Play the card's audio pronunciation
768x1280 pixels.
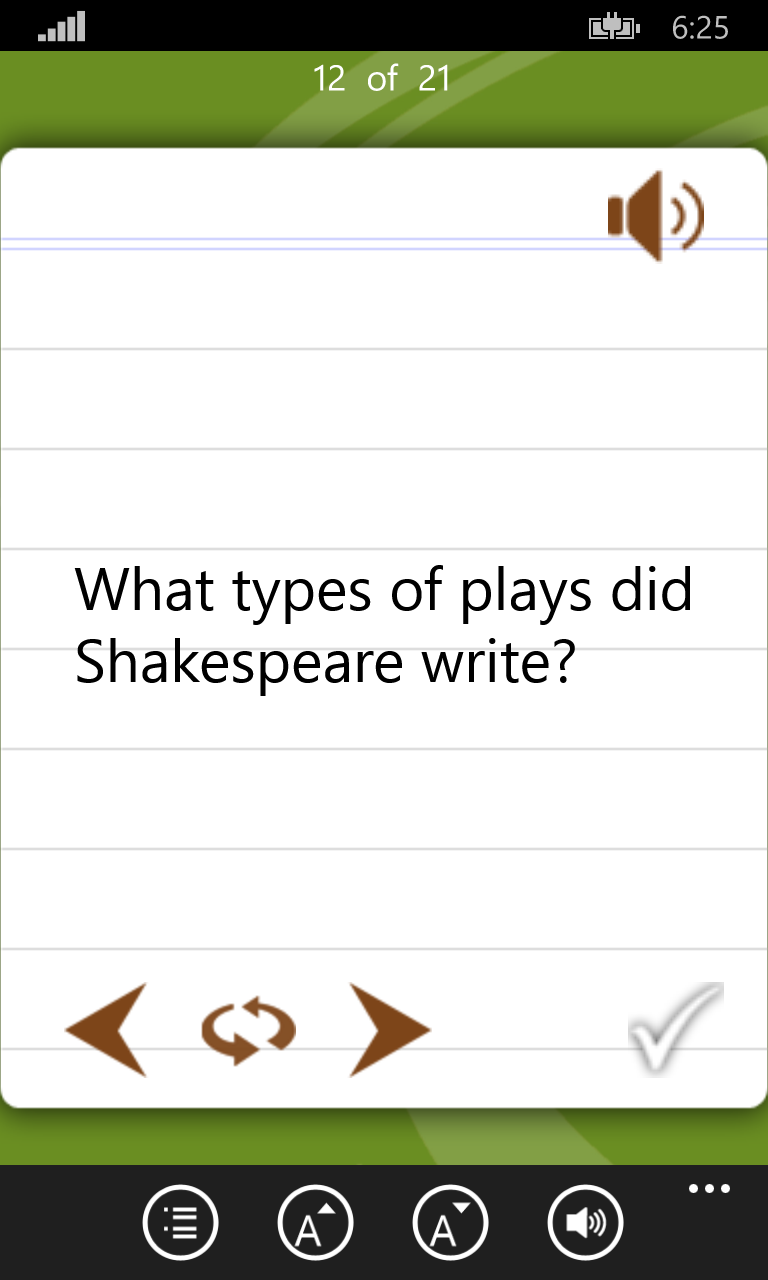(655, 215)
